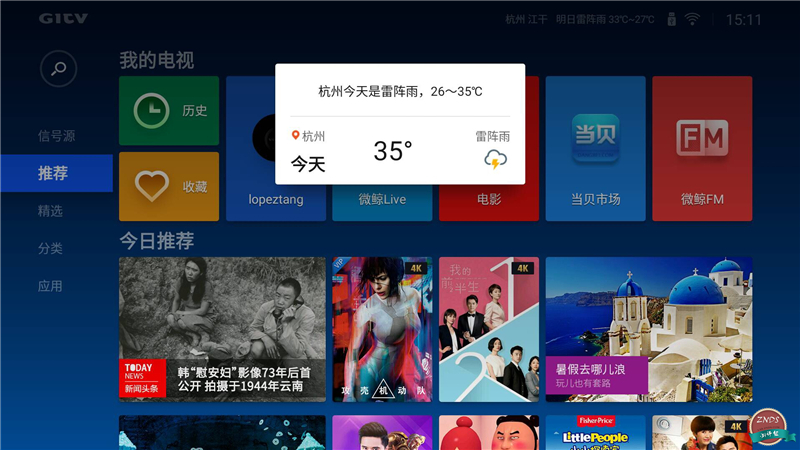Open the 慰安妇 news headline card
This screenshot has width=800, height=450.
point(222,329)
